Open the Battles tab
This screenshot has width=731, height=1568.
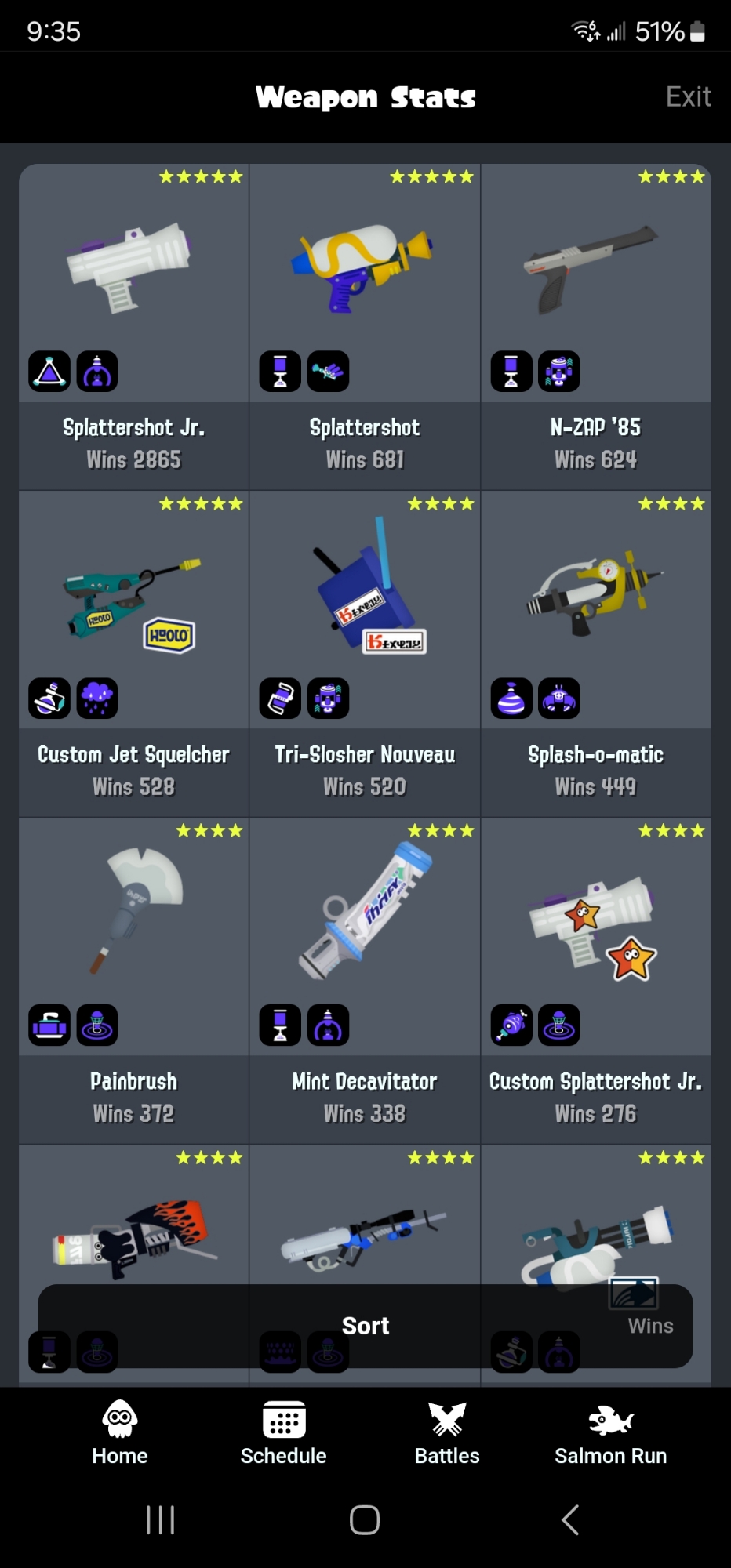(x=447, y=1433)
